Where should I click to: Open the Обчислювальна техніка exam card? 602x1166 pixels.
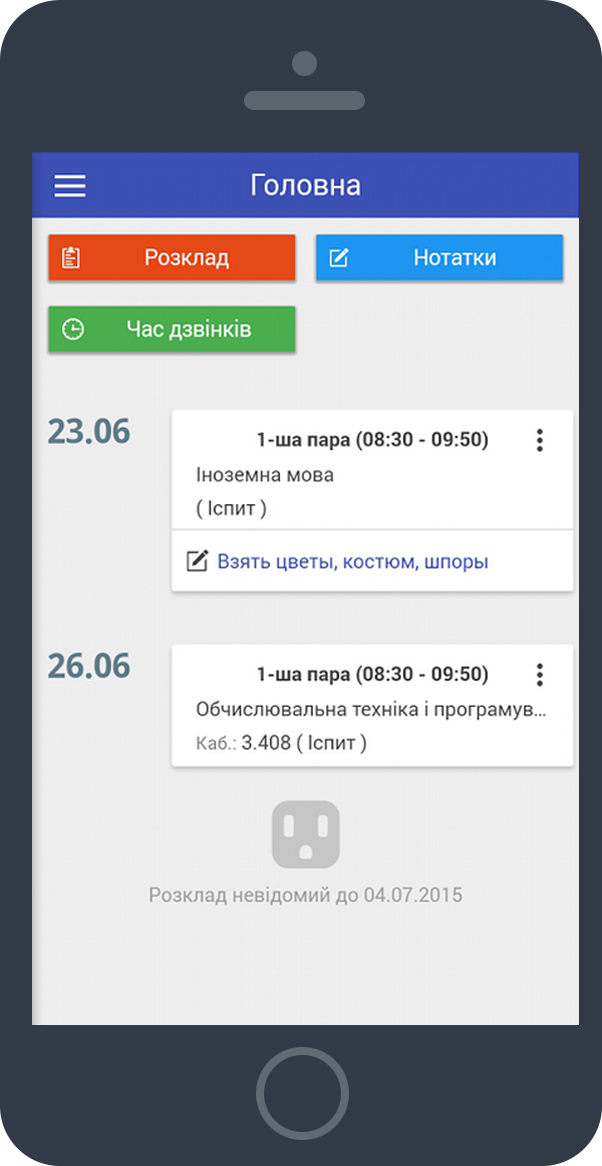pyautogui.click(x=372, y=705)
